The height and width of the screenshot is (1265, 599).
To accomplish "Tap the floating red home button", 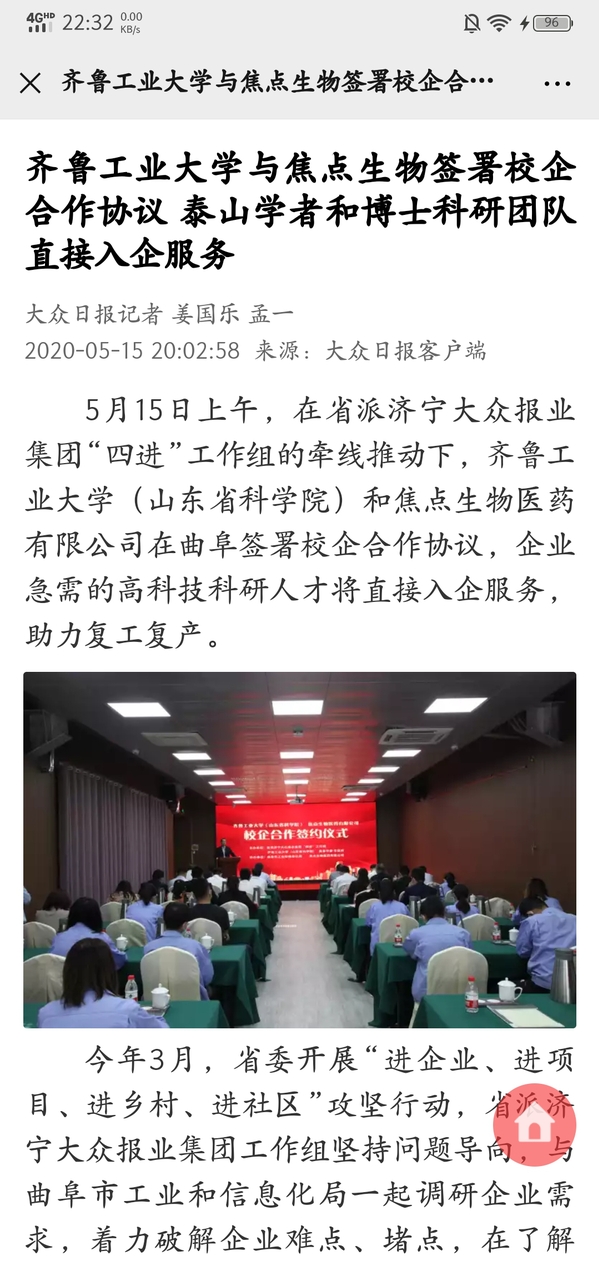I will point(534,1124).
